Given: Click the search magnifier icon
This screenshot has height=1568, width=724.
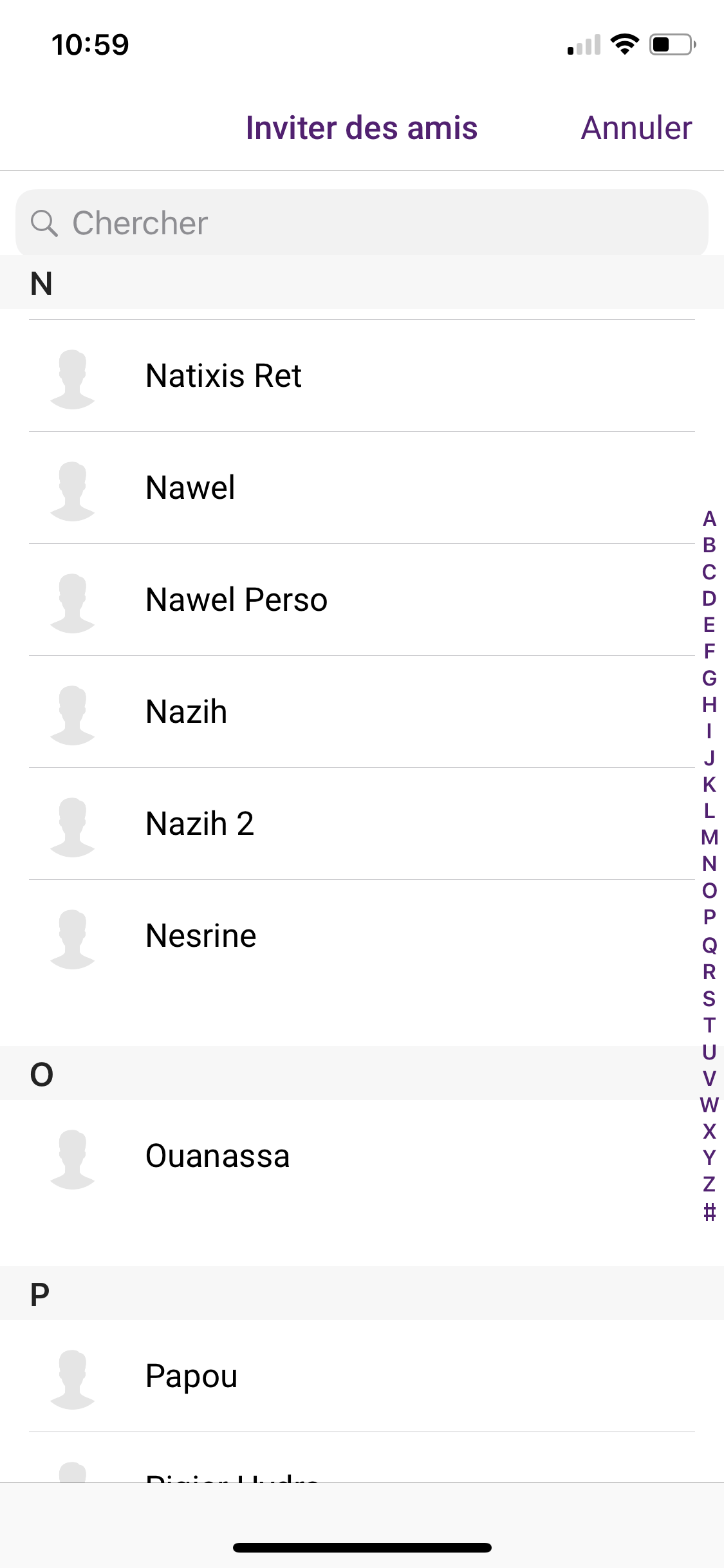Looking at the screenshot, I should tap(44, 223).
